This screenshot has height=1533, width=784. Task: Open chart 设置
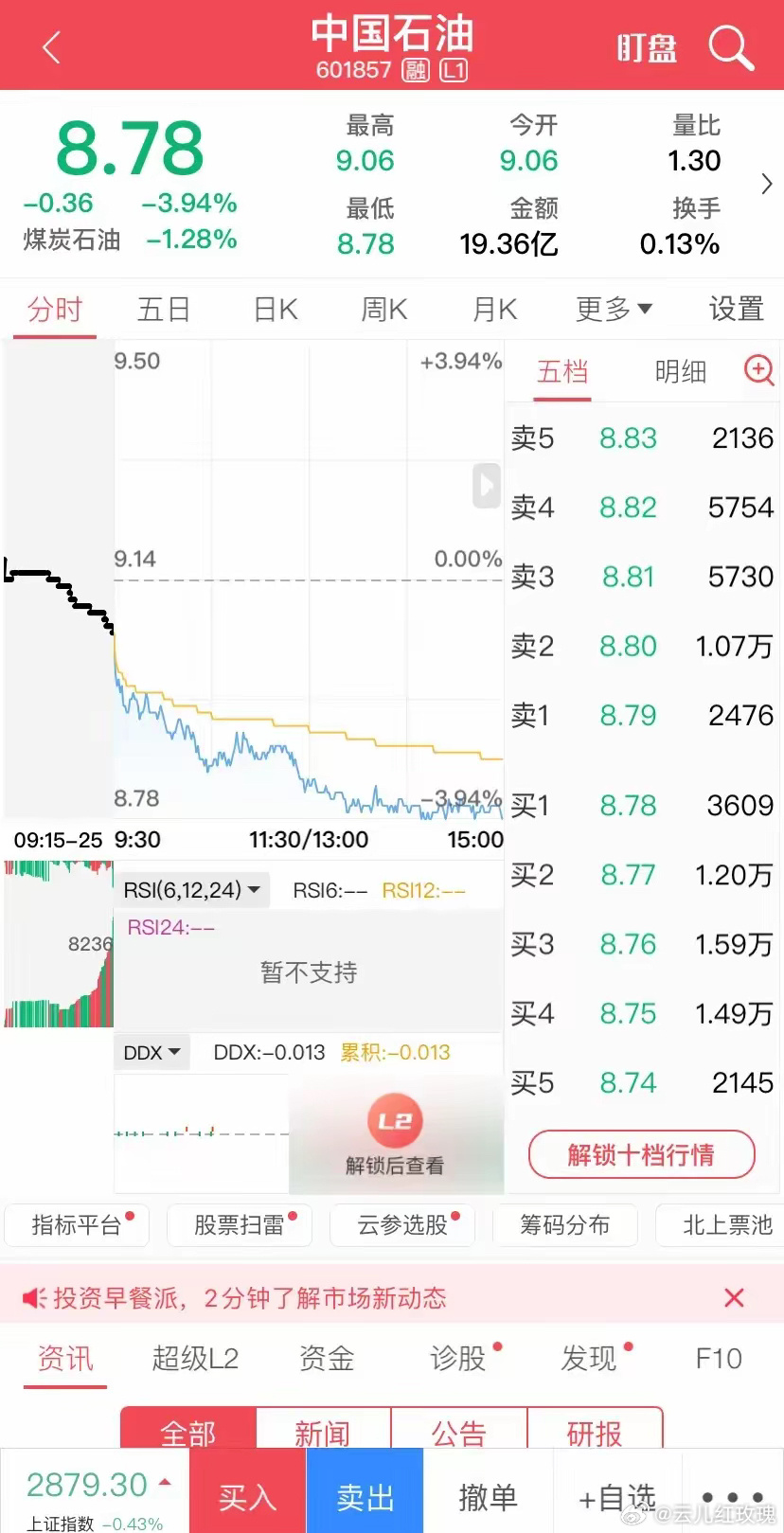pos(736,310)
